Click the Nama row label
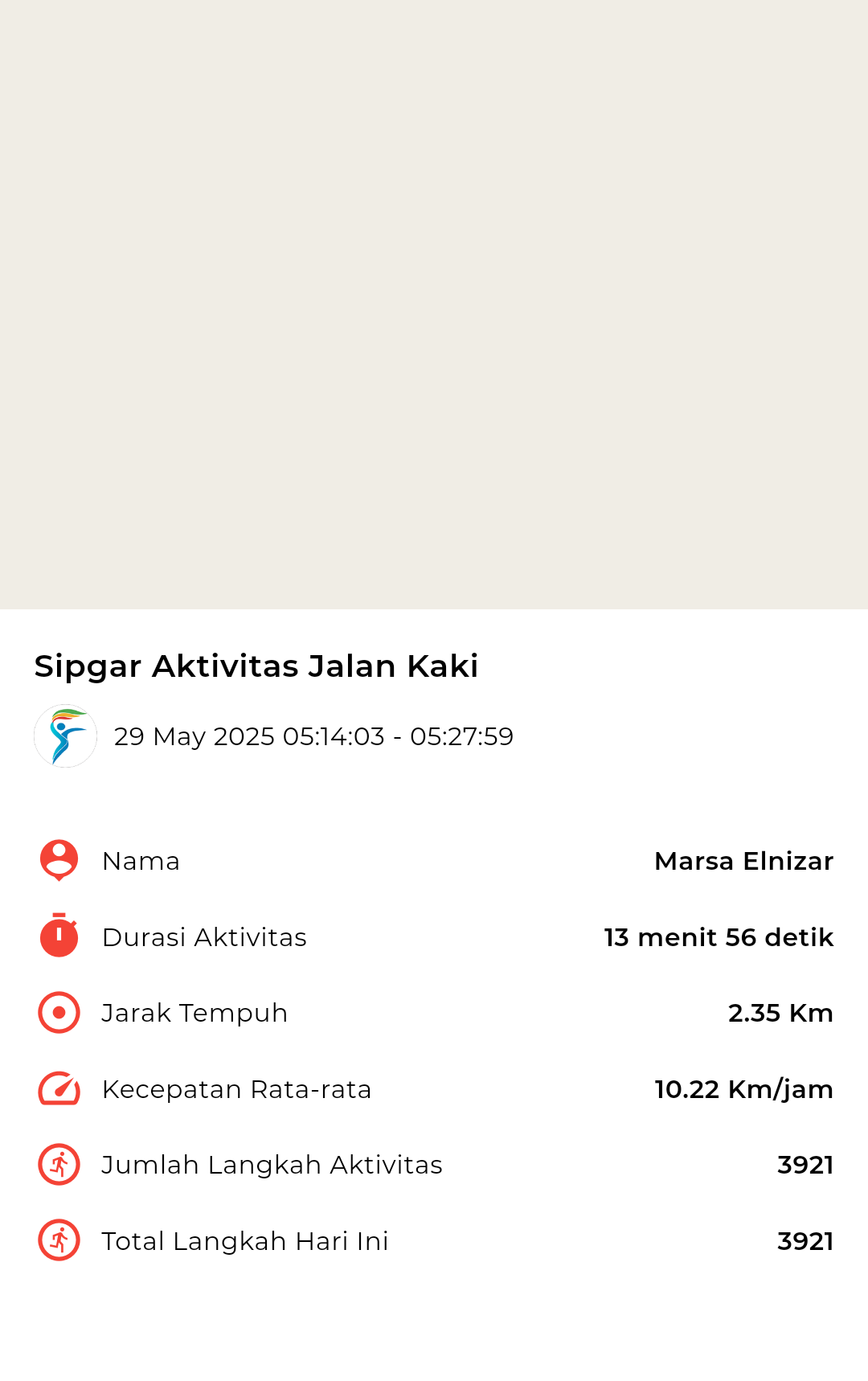Screen dimensions: 868x1381 [x=141, y=860]
